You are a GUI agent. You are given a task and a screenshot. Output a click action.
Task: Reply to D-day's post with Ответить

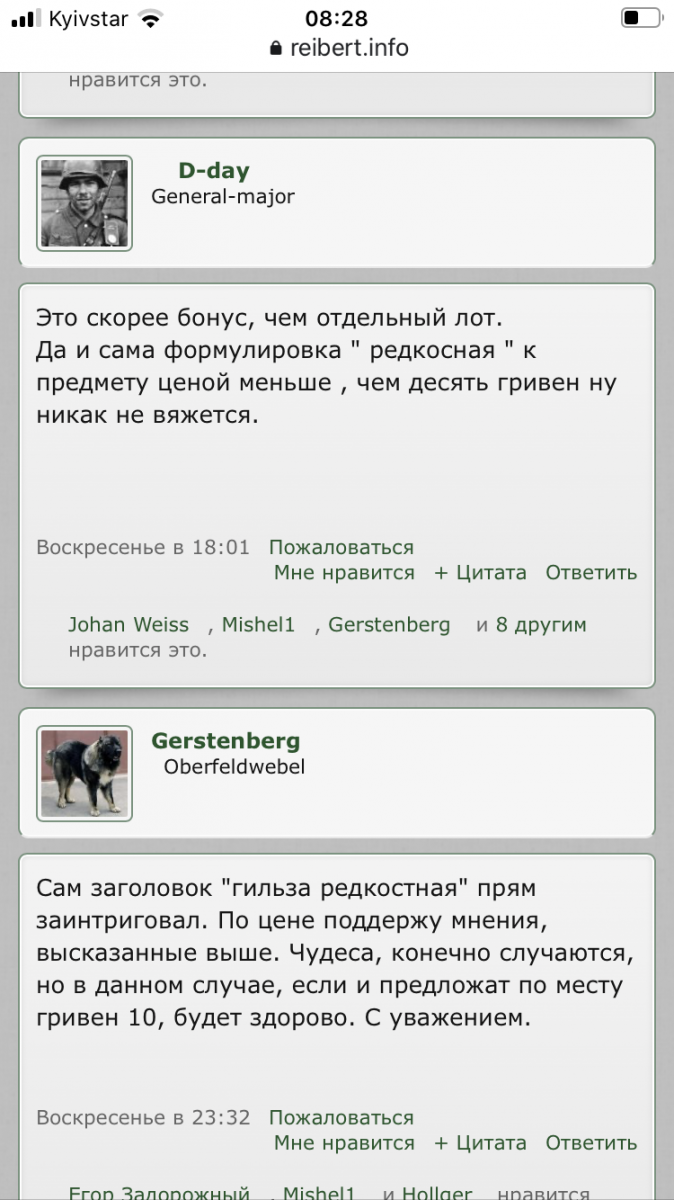pyautogui.click(x=591, y=573)
